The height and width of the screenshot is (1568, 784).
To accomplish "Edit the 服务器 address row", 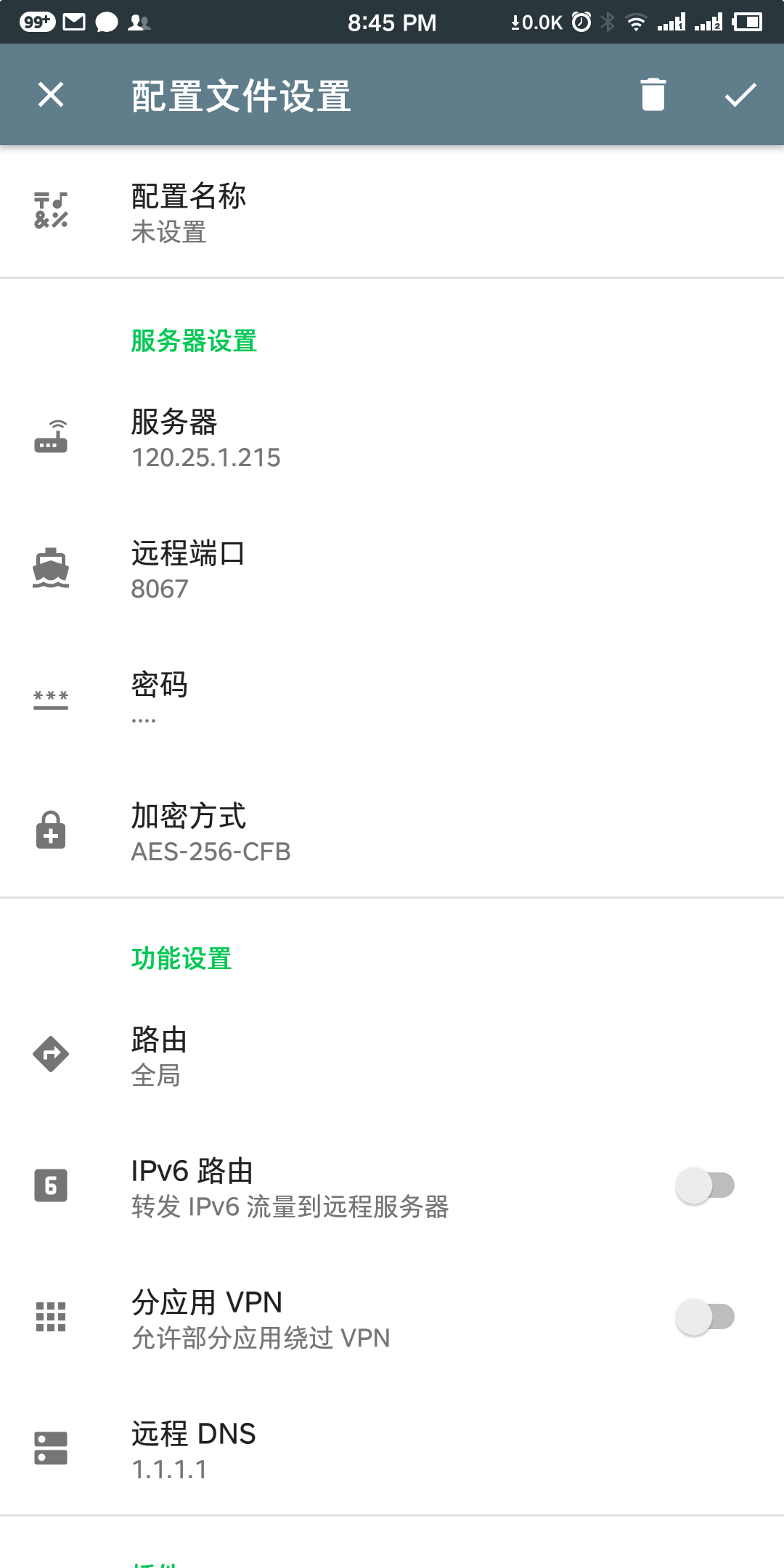I will [392, 438].
